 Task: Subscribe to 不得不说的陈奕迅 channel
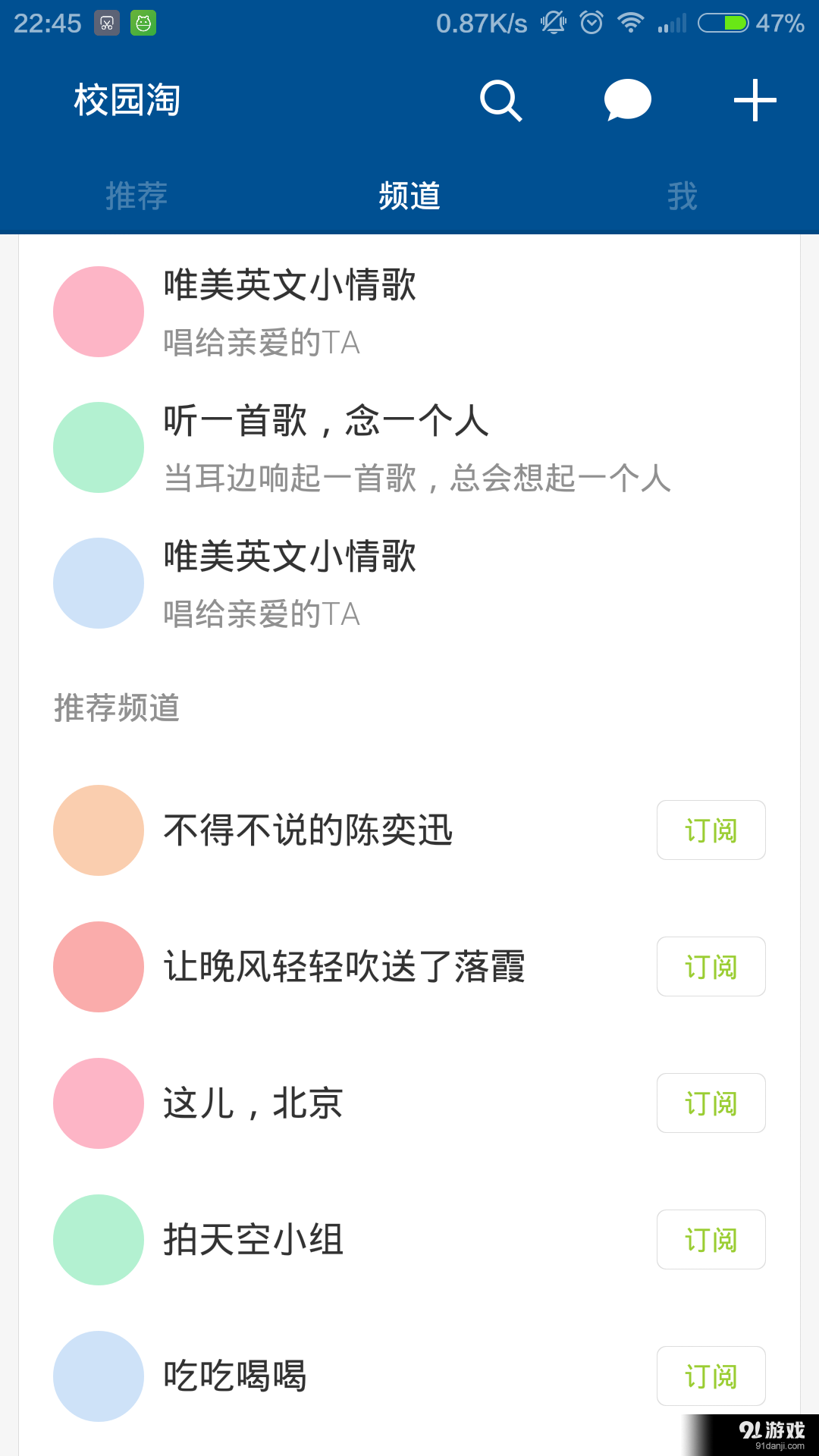(x=711, y=830)
